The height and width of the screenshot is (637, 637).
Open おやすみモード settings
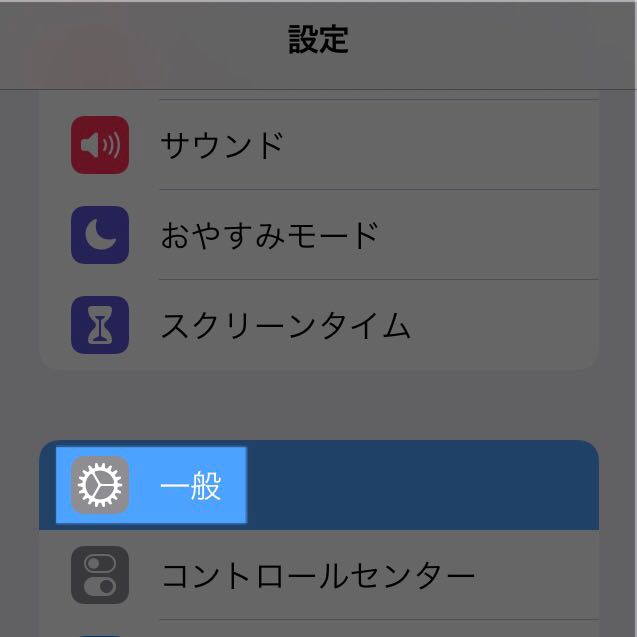coord(320,236)
